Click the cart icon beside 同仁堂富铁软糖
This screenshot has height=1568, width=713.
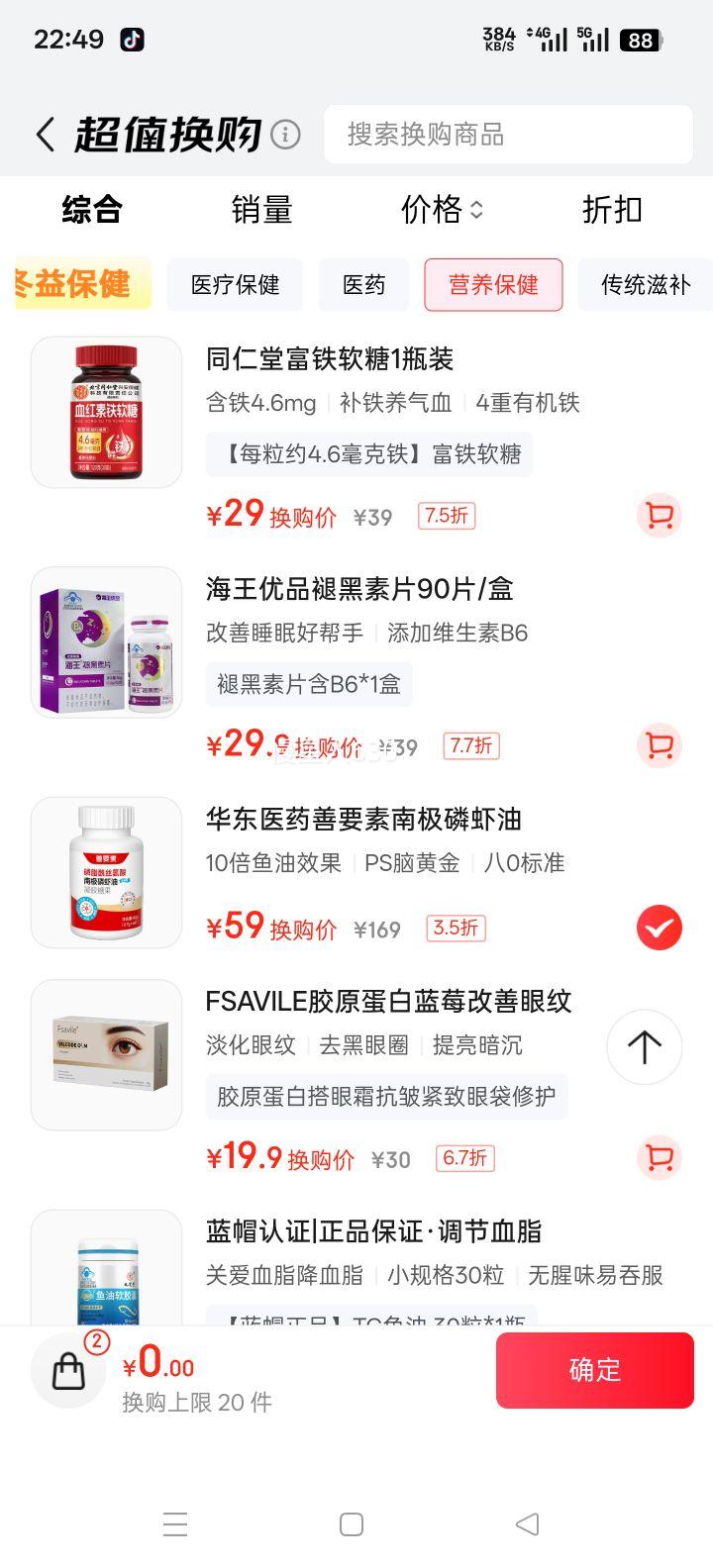coord(659,516)
